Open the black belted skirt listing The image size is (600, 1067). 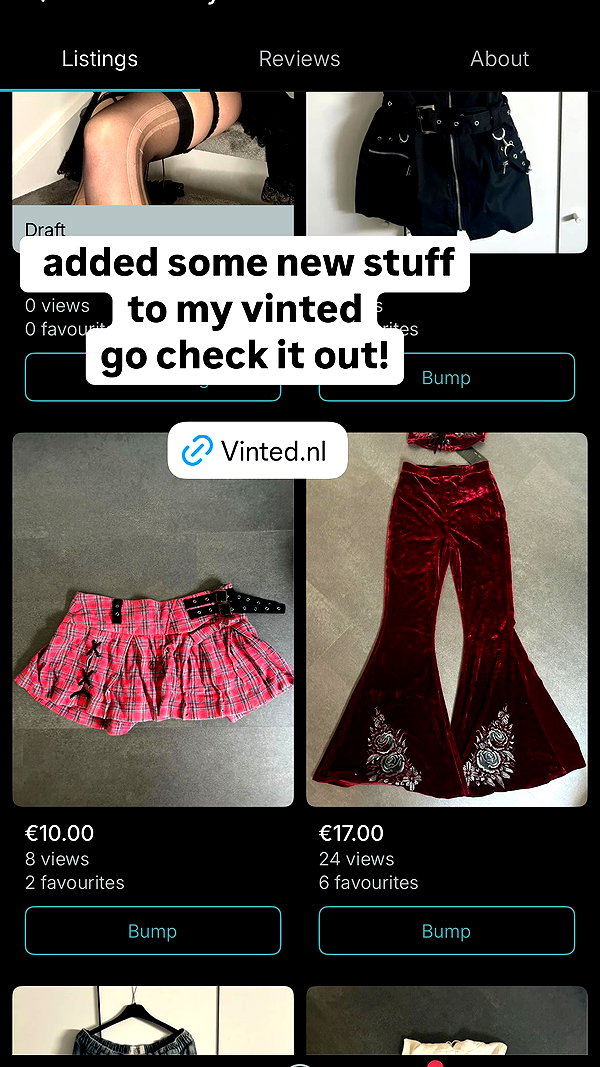(447, 172)
